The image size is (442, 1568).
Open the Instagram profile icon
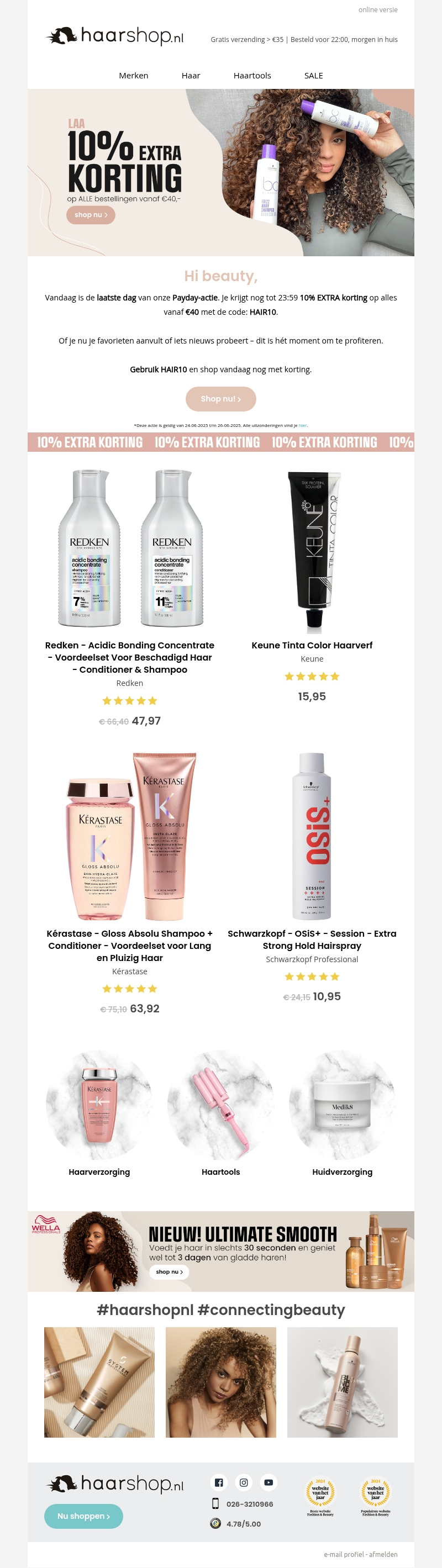(x=244, y=1482)
